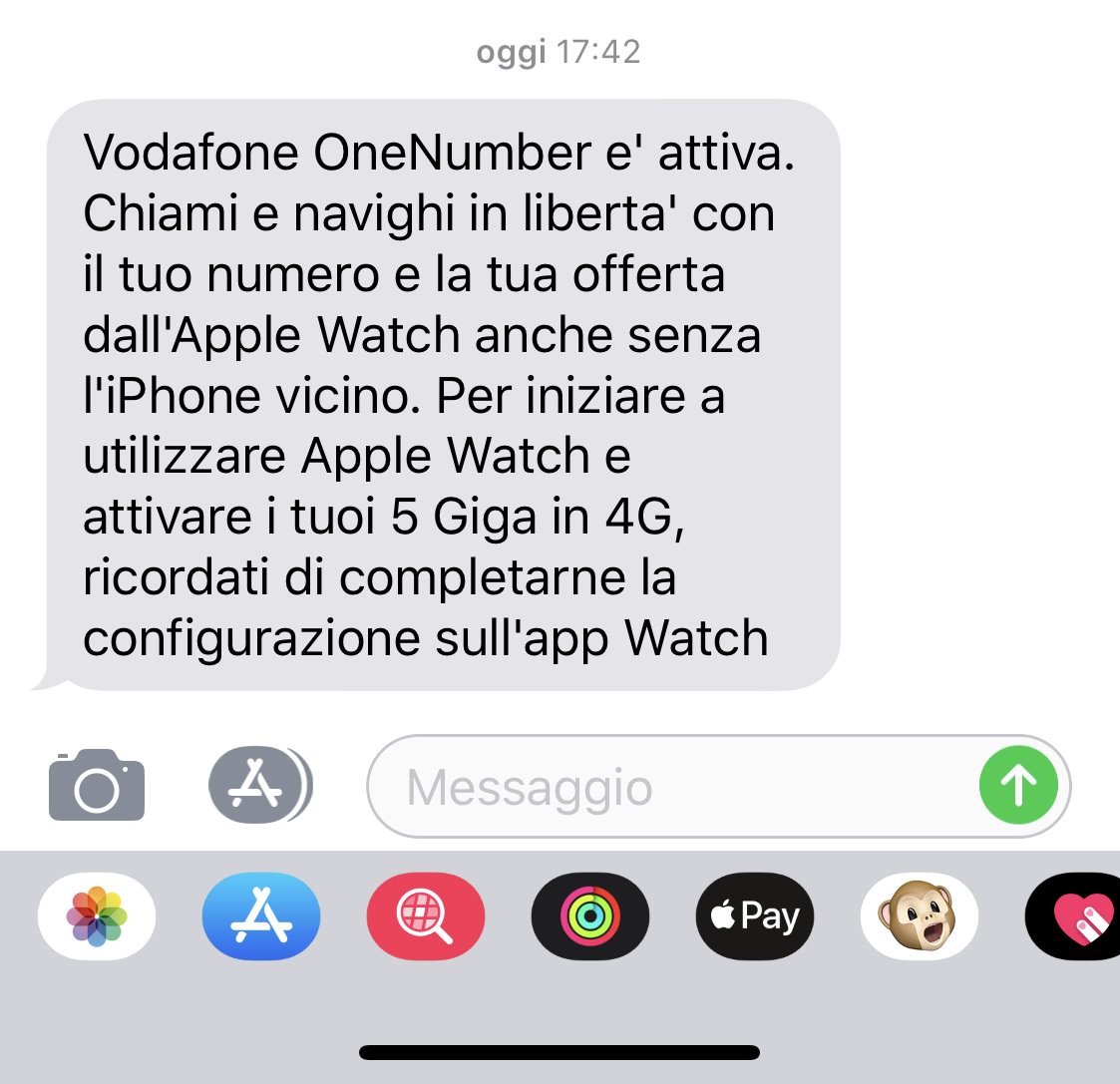The image size is (1120, 1084).
Task: Open Apple Pay in the app strip
Action: tap(755, 916)
